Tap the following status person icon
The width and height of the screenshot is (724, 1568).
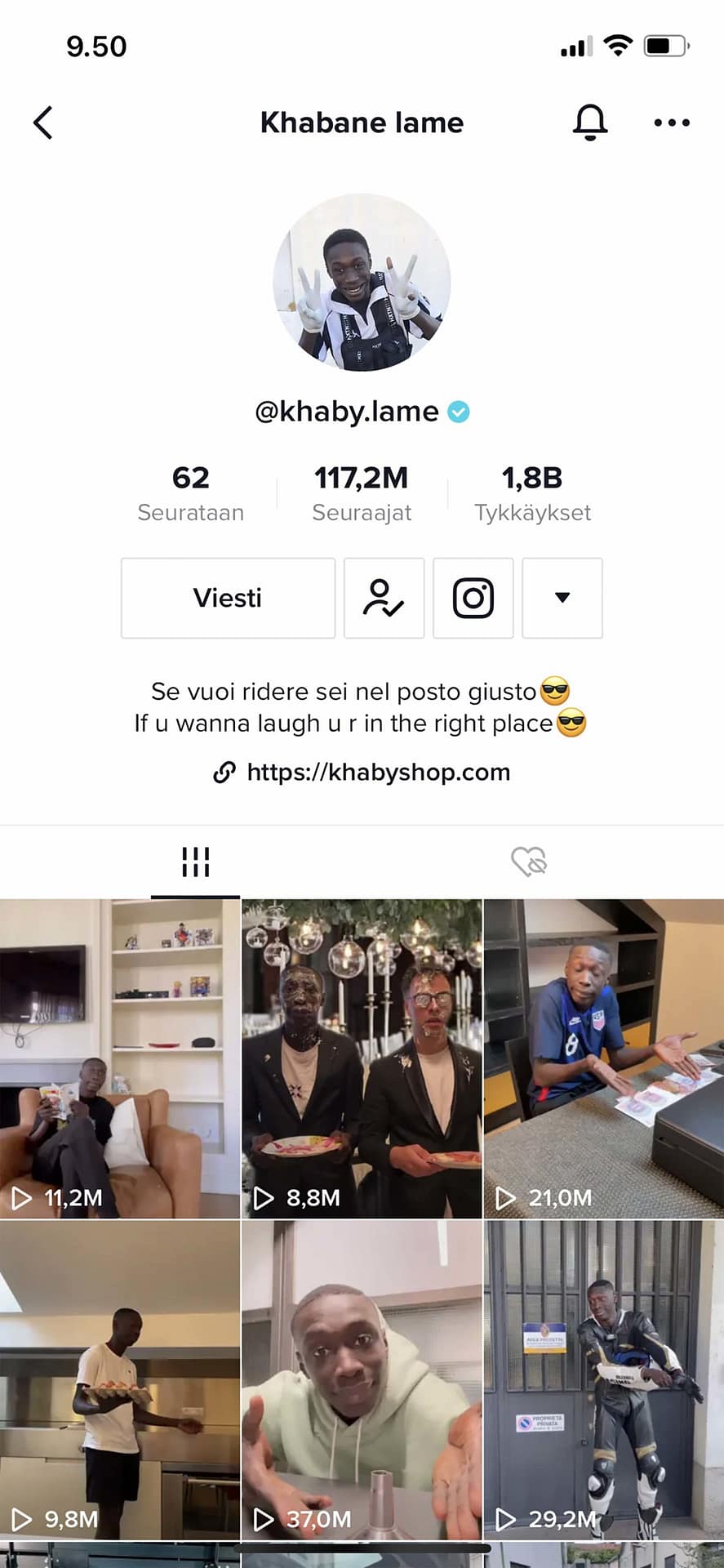click(x=384, y=598)
